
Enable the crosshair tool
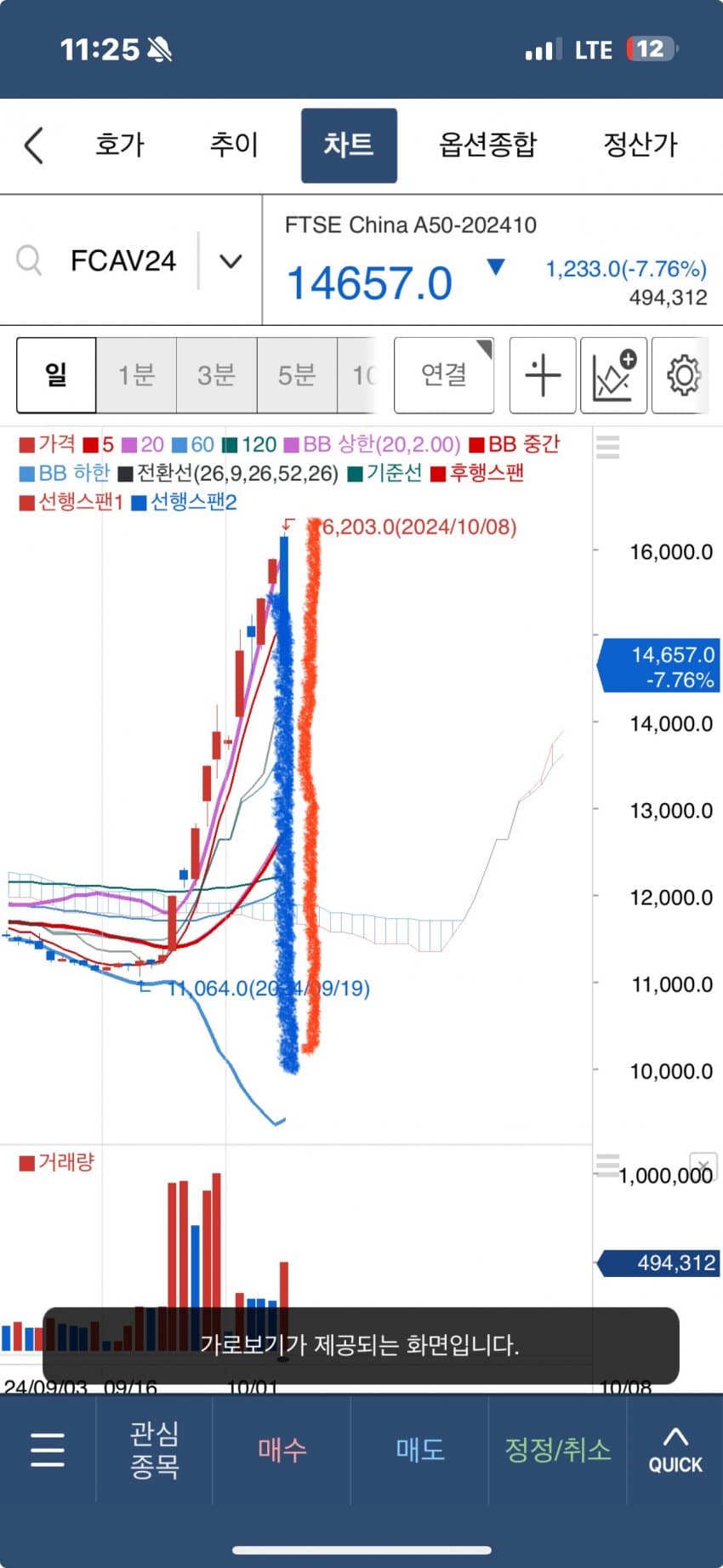[x=543, y=375]
